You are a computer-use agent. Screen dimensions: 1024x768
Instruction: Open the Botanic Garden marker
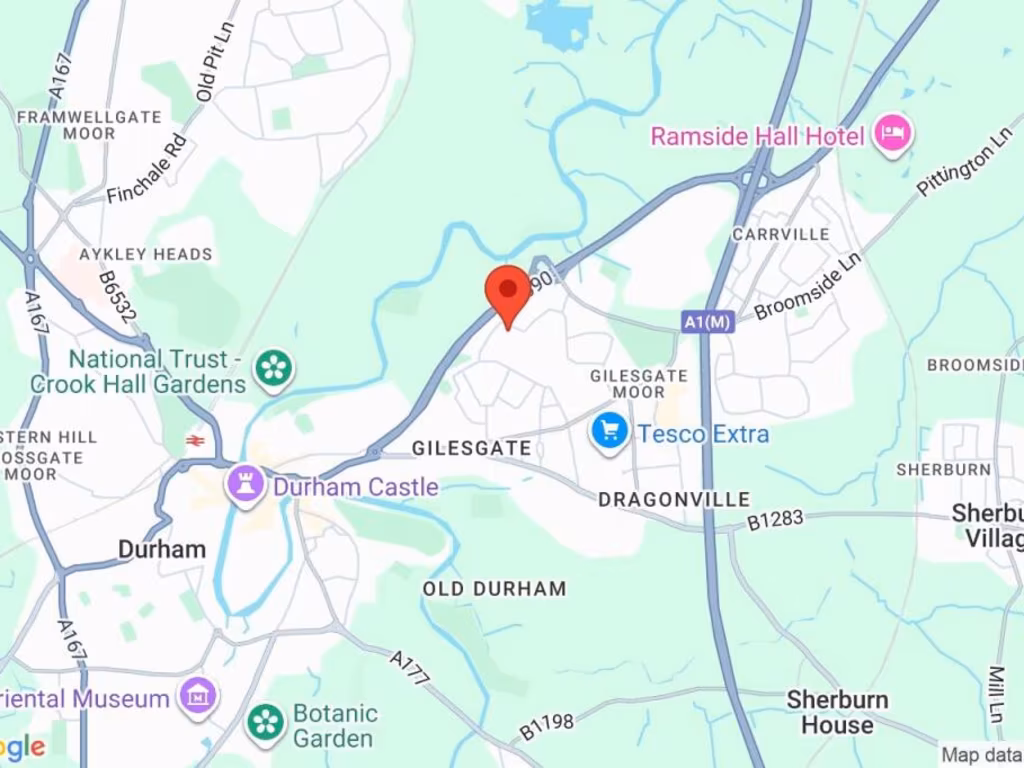point(266,724)
